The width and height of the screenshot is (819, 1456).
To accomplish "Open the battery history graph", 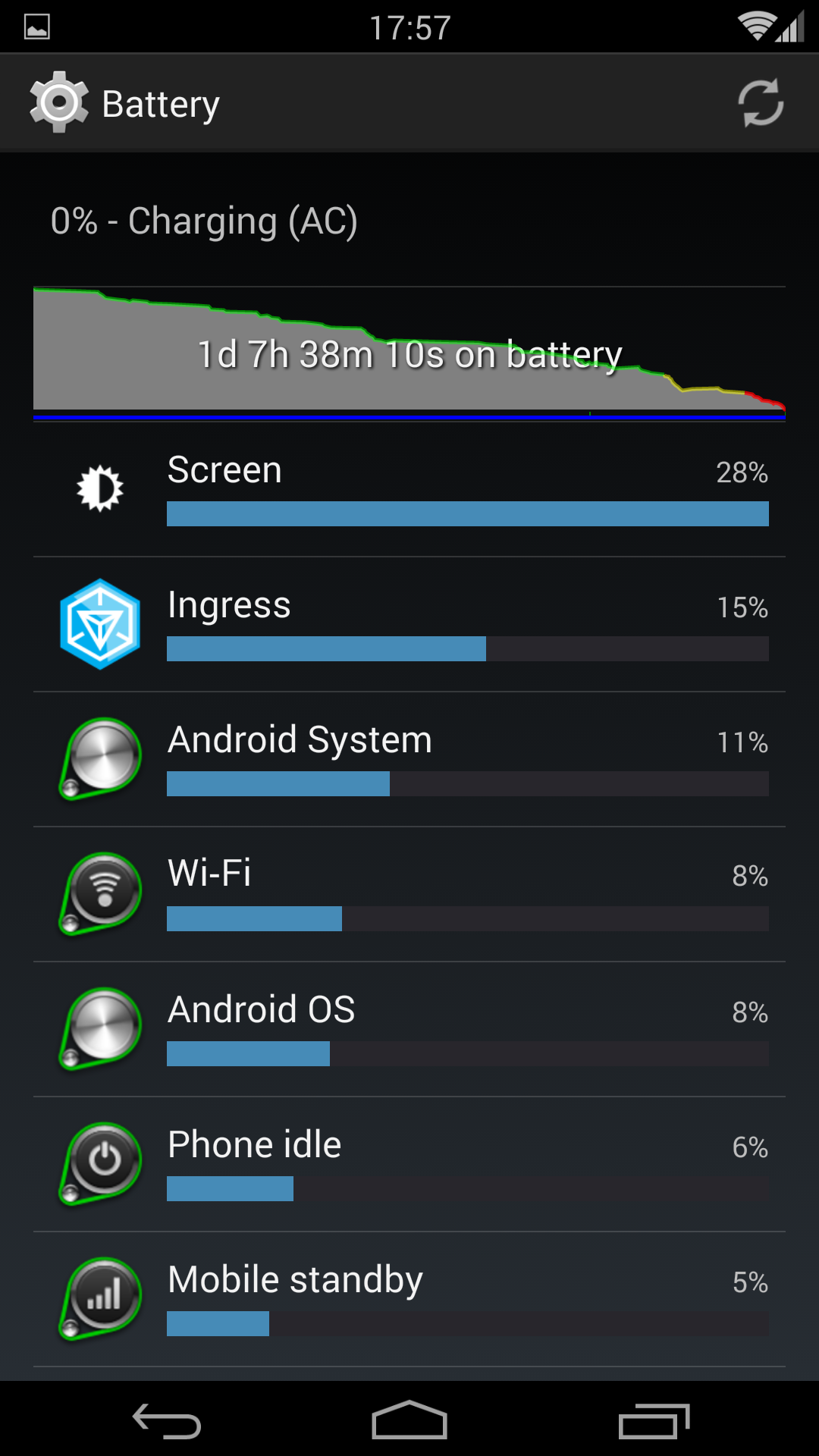I will click(x=409, y=353).
